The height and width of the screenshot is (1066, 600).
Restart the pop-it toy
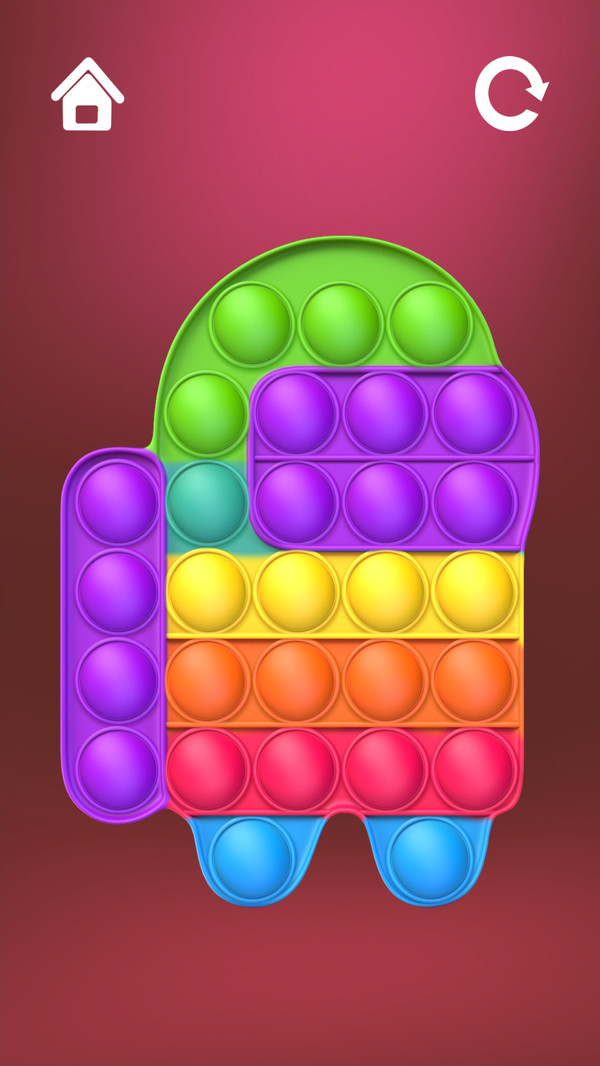[511, 95]
